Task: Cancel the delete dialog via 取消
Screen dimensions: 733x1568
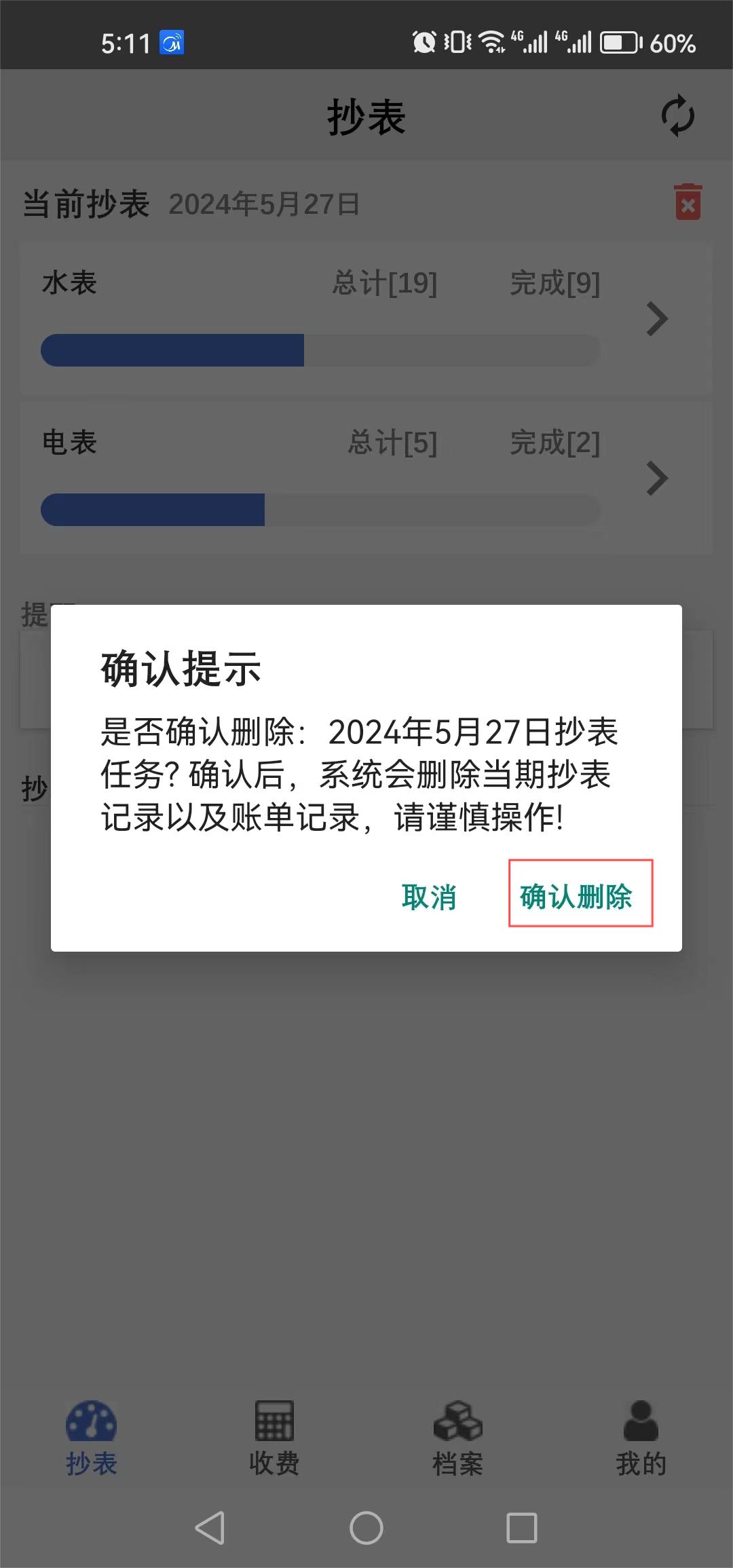Action: click(429, 897)
